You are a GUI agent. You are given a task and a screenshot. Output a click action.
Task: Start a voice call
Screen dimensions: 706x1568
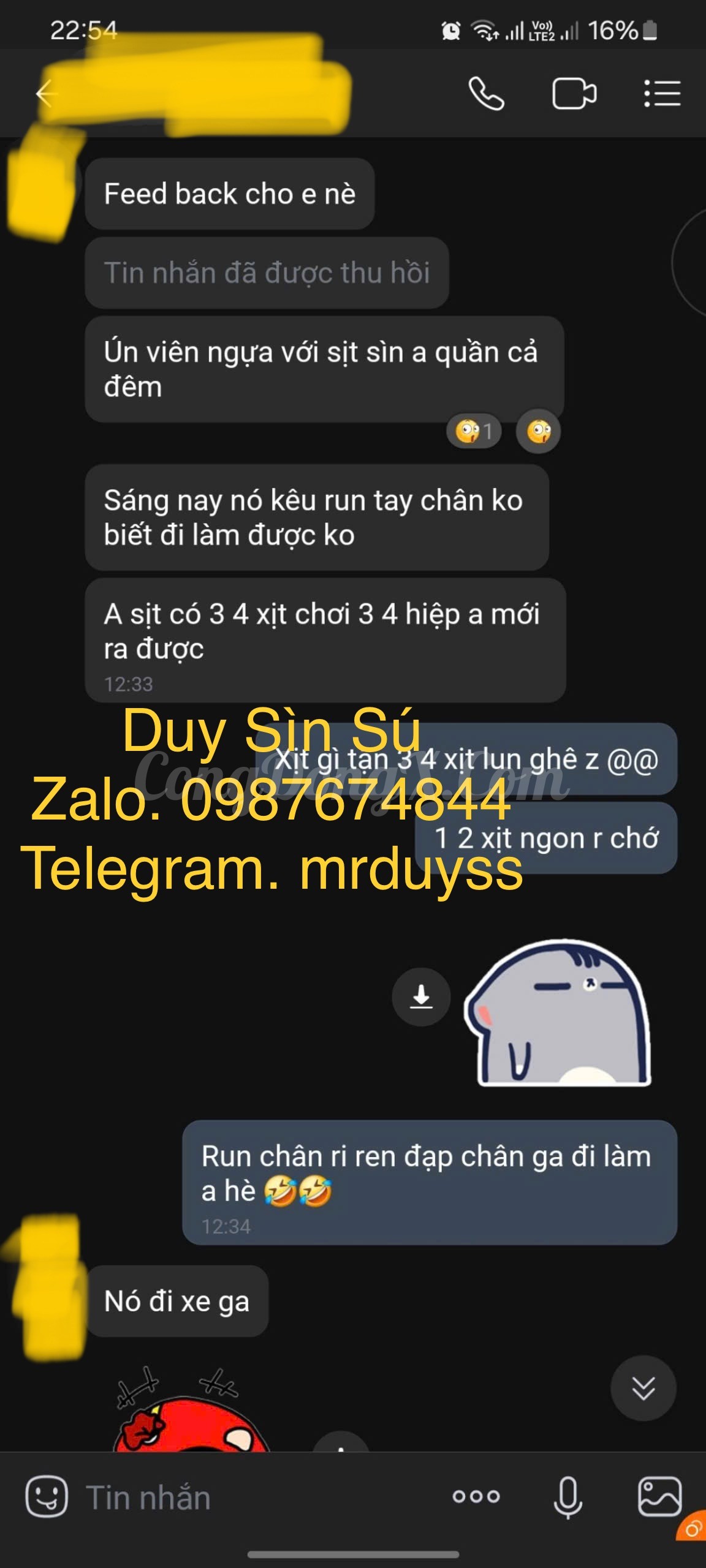(487, 94)
